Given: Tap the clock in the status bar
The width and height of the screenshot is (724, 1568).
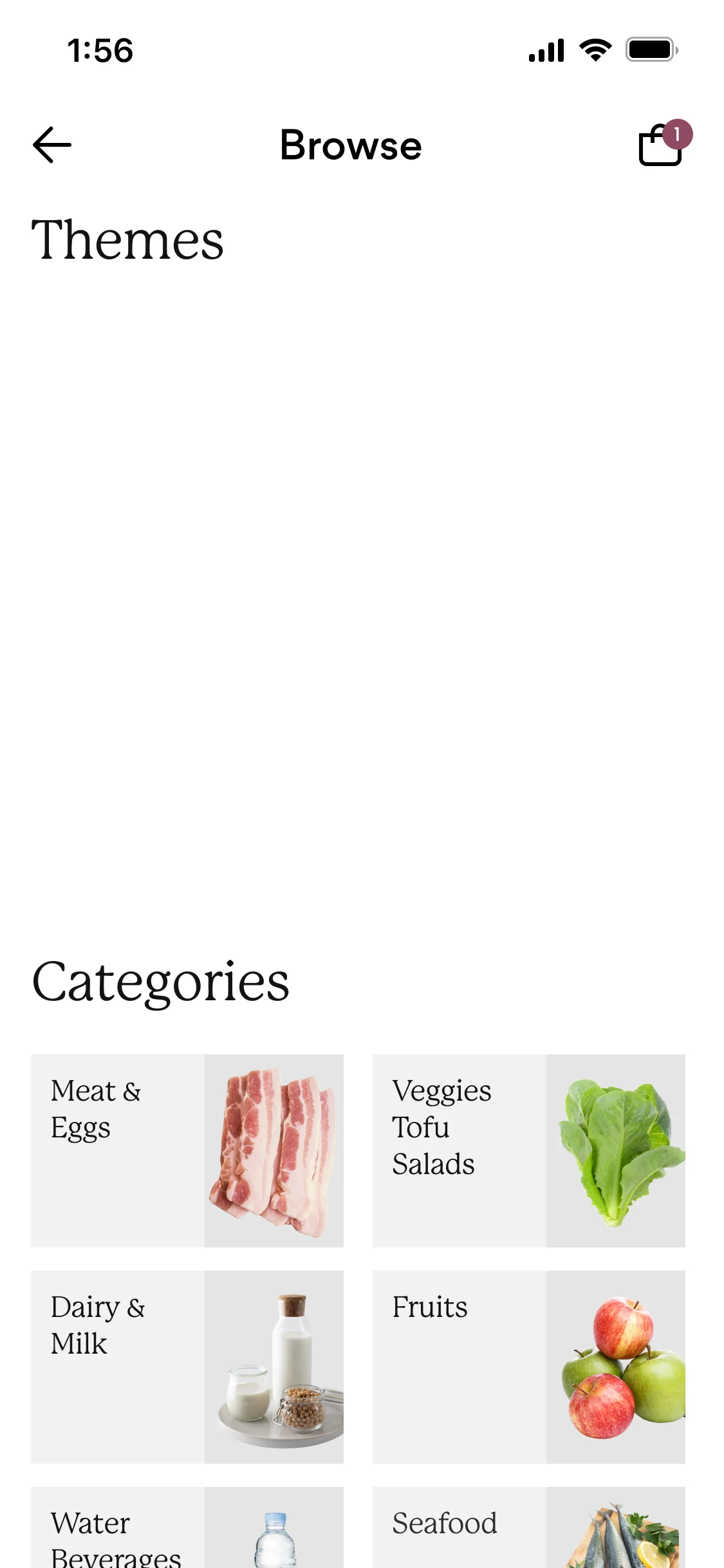Looking at the screenshot, I should click(100, 50).
